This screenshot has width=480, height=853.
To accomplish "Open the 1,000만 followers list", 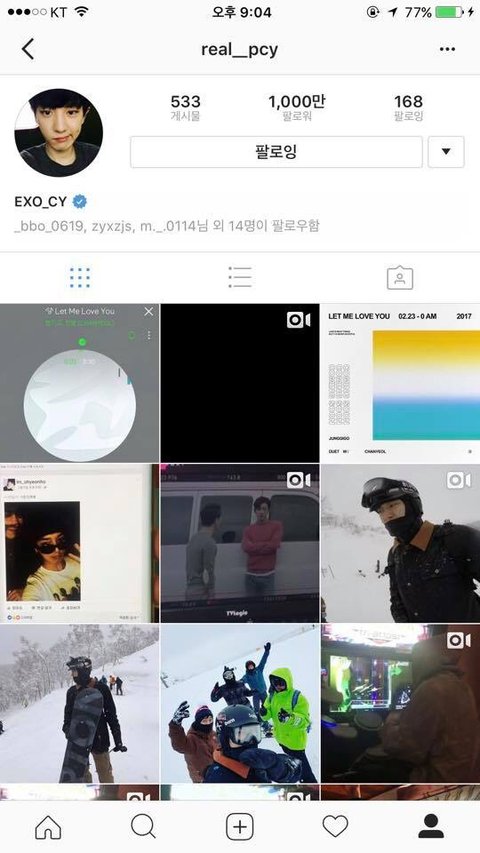I will coord(297,107).
